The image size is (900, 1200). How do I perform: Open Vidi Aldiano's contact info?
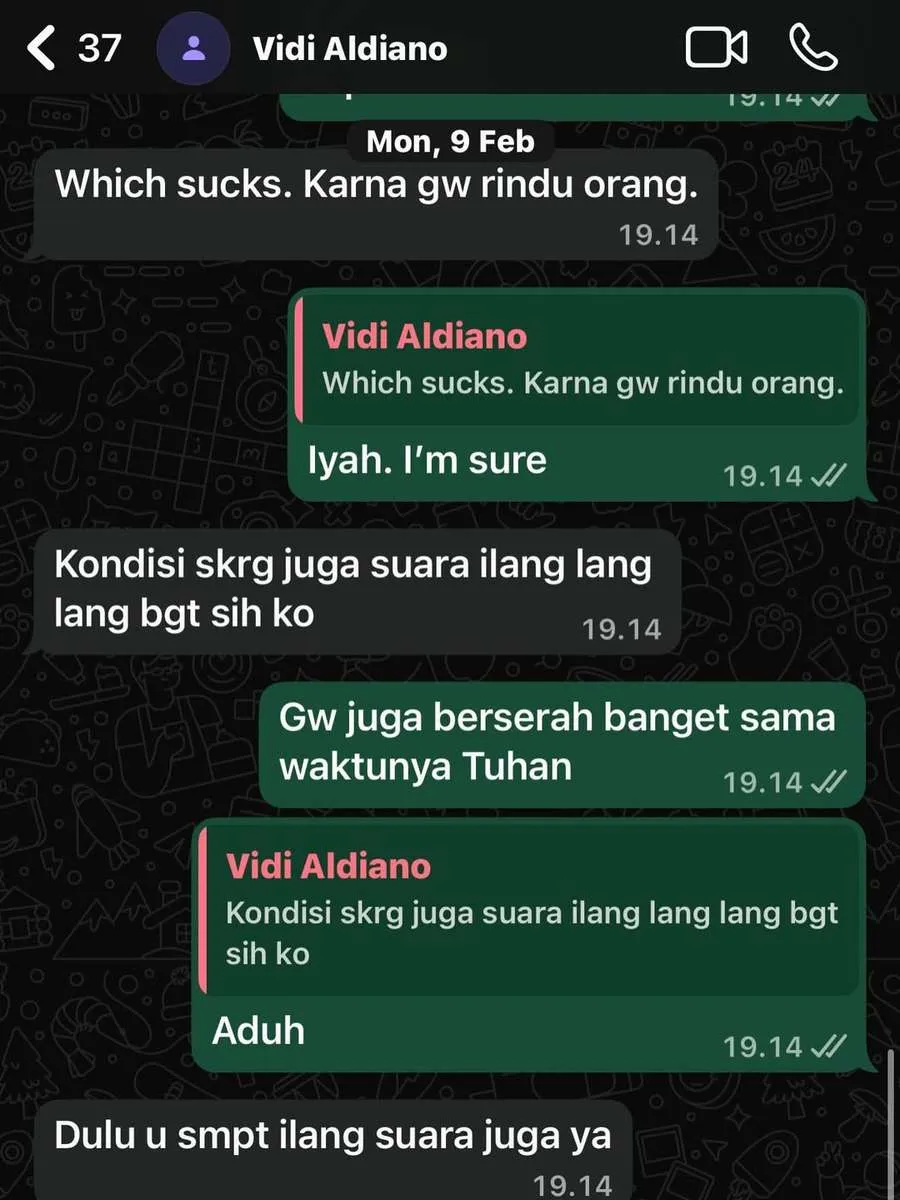click(x=350, y=48)
